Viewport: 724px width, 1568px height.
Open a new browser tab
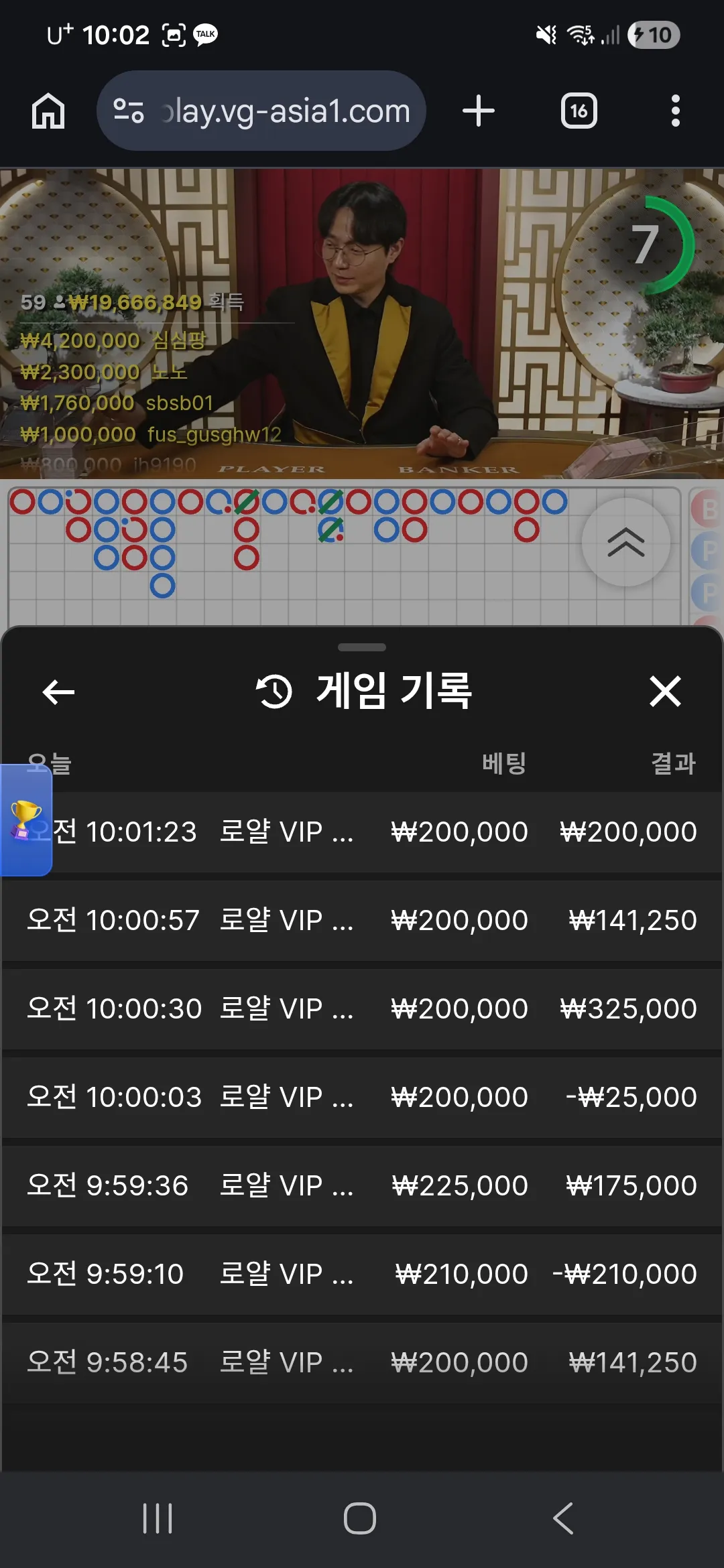click(479, 111)
